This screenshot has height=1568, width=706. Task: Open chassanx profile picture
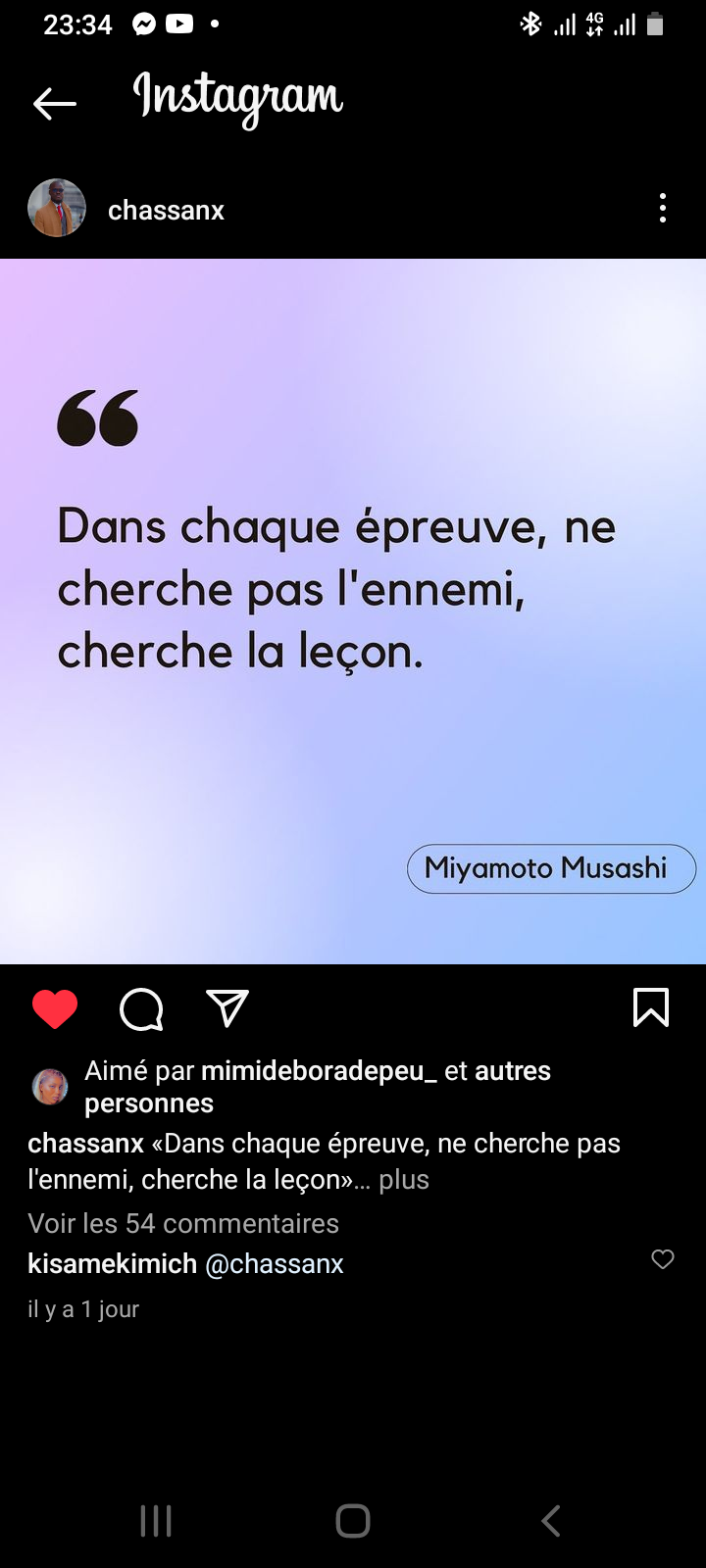pyautogui.click(x=57, y=209)
